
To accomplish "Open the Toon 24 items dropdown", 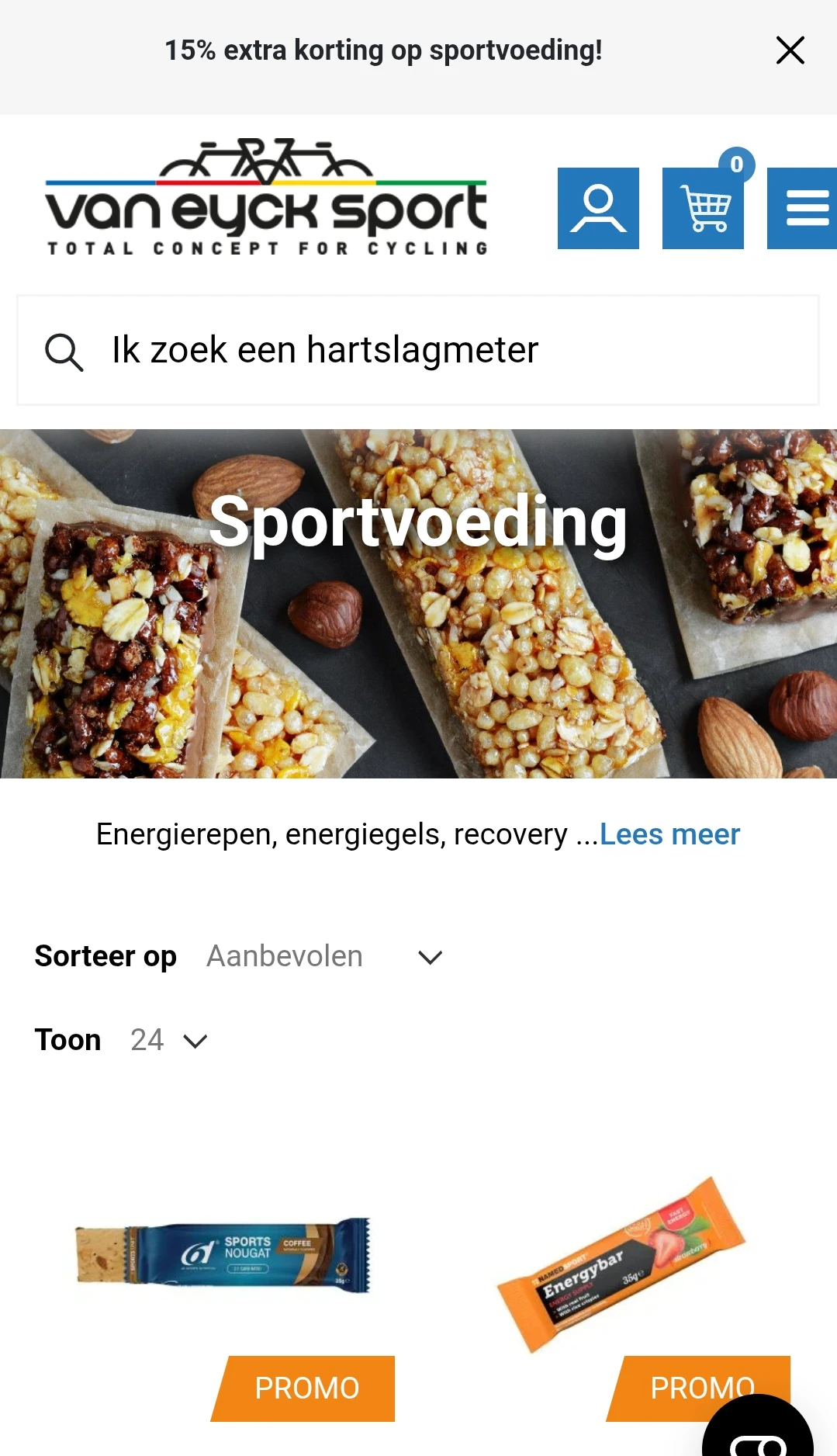I will (x=147, y=1039).
